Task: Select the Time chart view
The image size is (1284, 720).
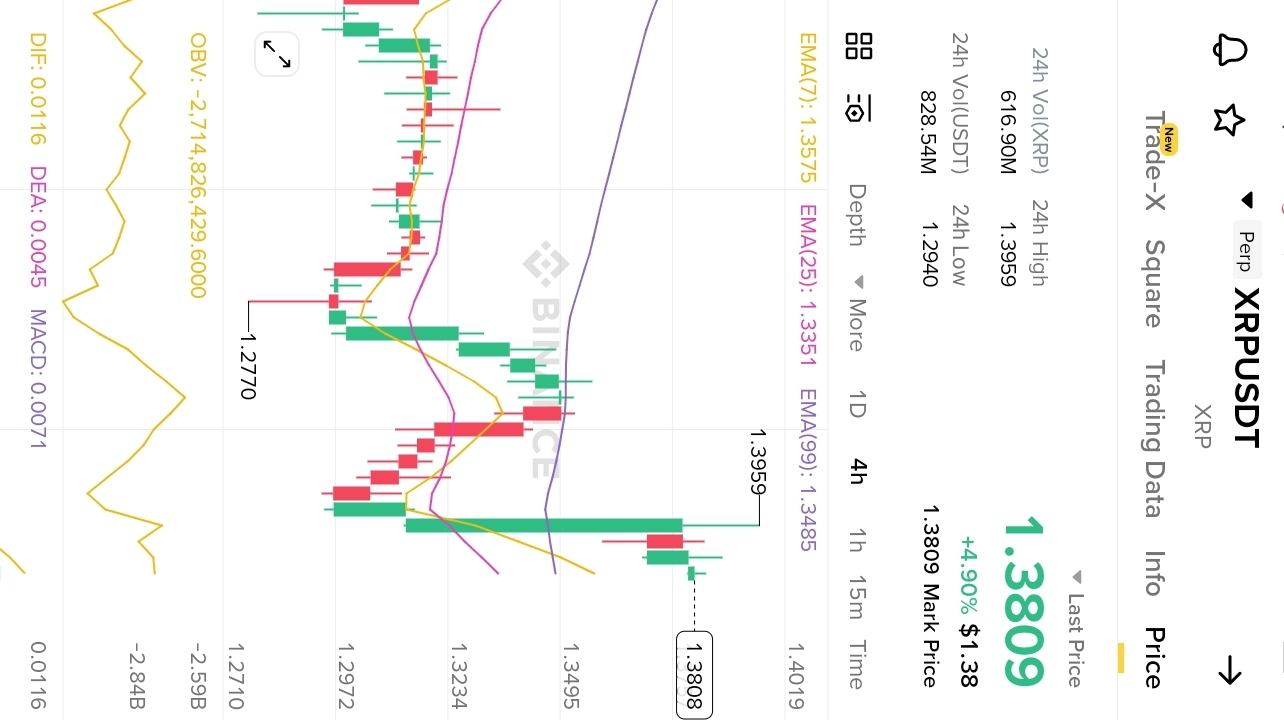Action: 856,664
